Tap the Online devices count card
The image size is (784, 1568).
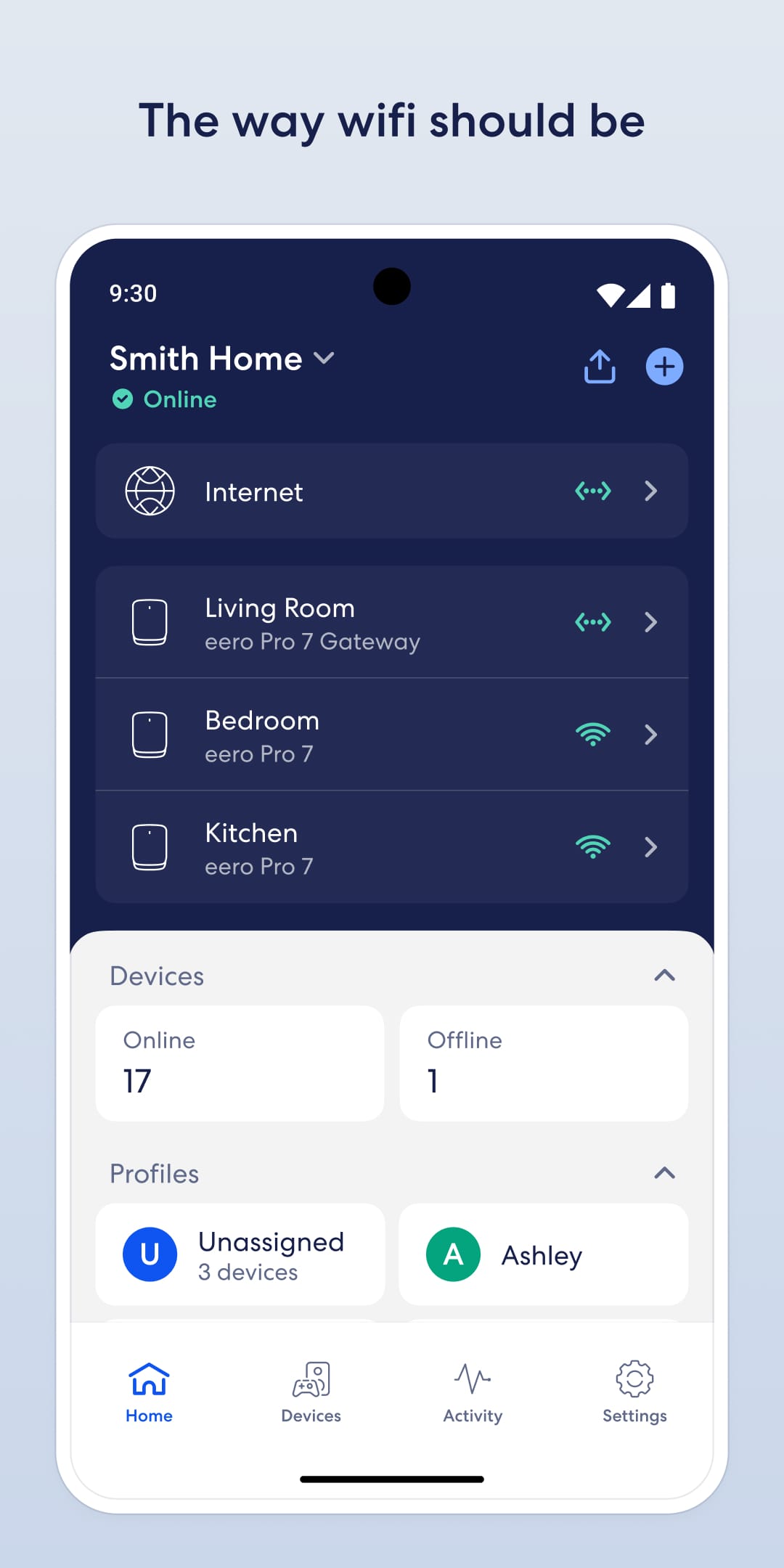(240, 1063)
